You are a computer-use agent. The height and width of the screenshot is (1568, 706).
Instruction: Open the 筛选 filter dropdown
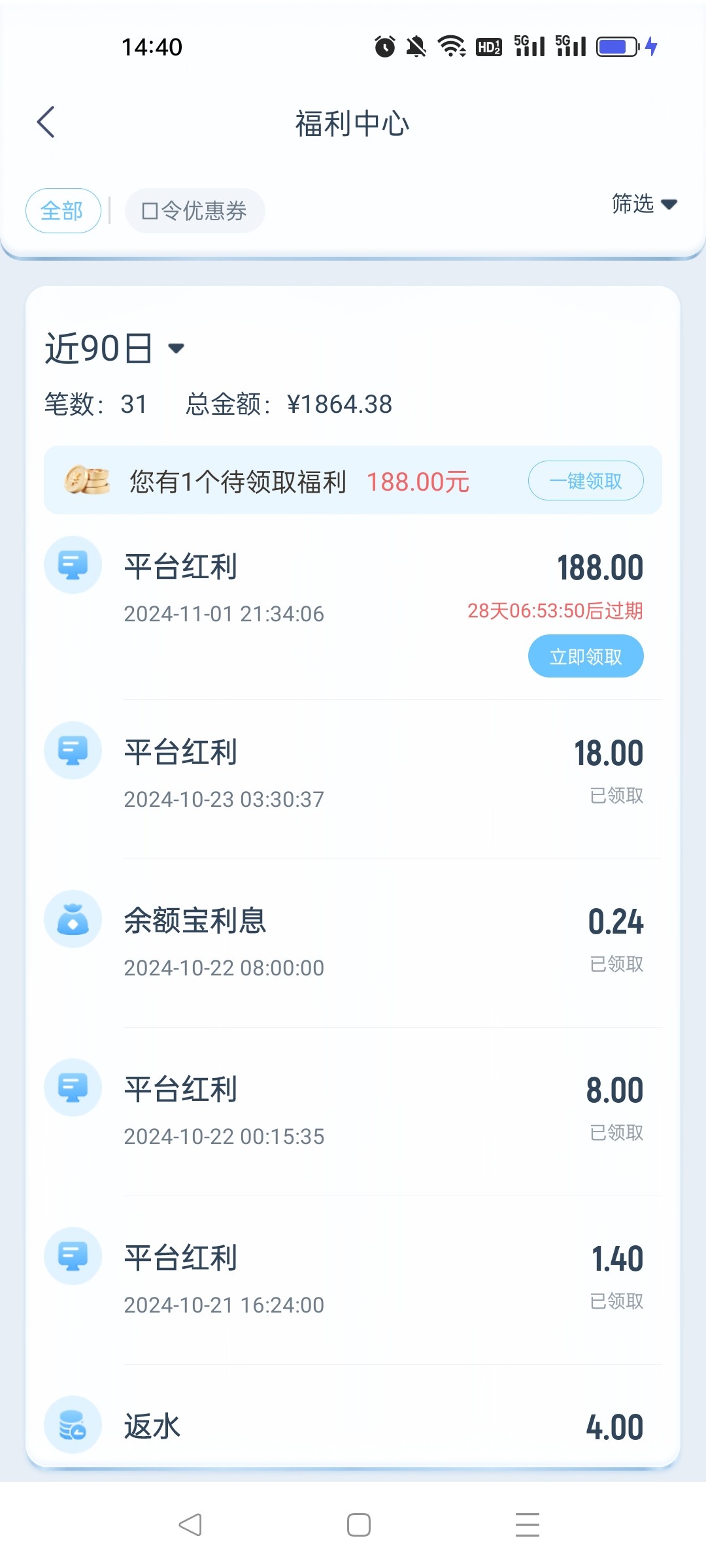coord(643,204)
